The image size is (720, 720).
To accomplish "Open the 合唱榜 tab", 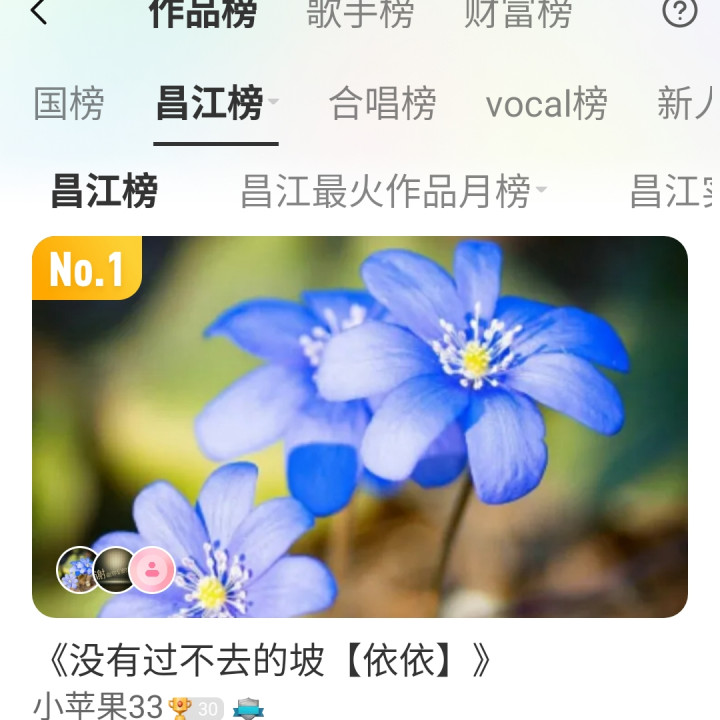I will 382,104.
